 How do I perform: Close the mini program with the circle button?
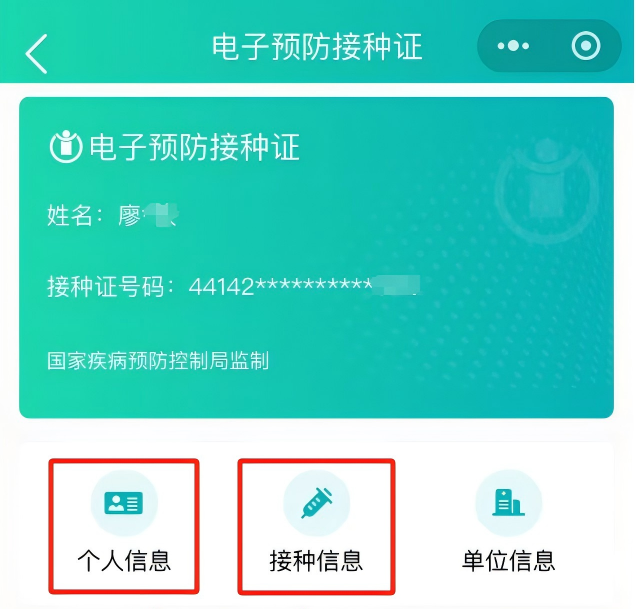point(585,46)
